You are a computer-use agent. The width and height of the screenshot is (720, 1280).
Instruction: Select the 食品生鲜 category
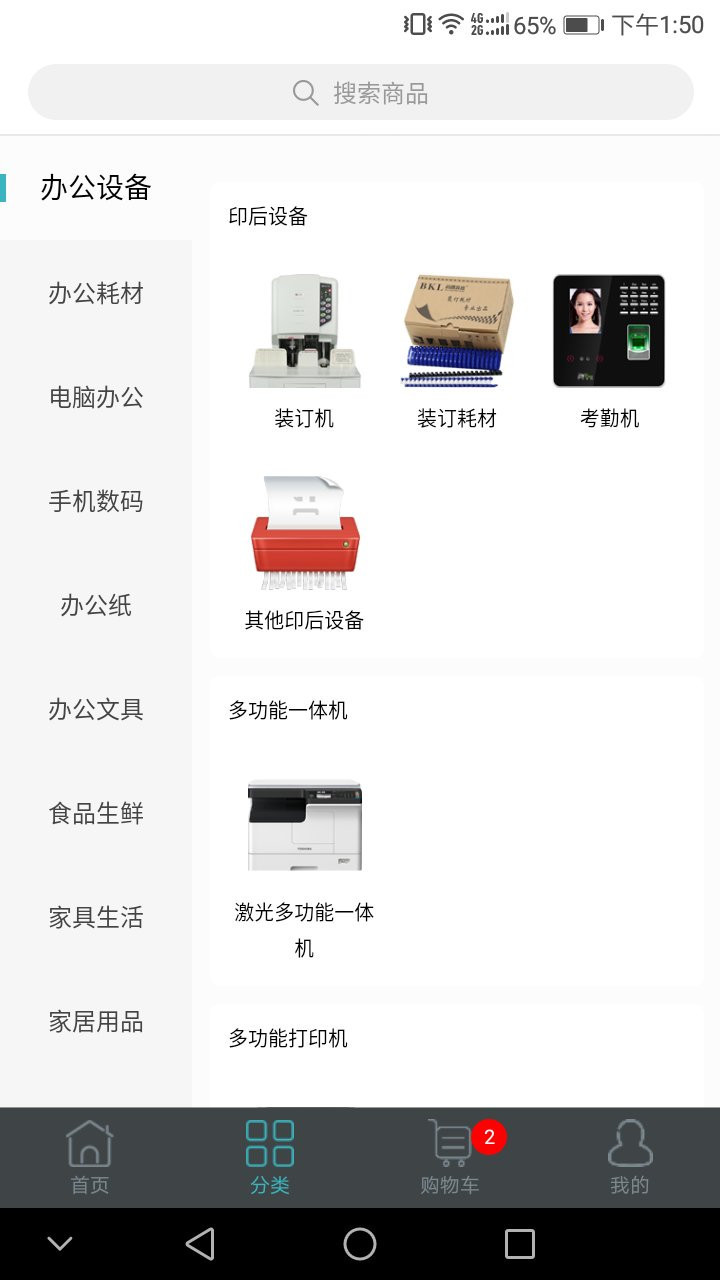point(96,813)
